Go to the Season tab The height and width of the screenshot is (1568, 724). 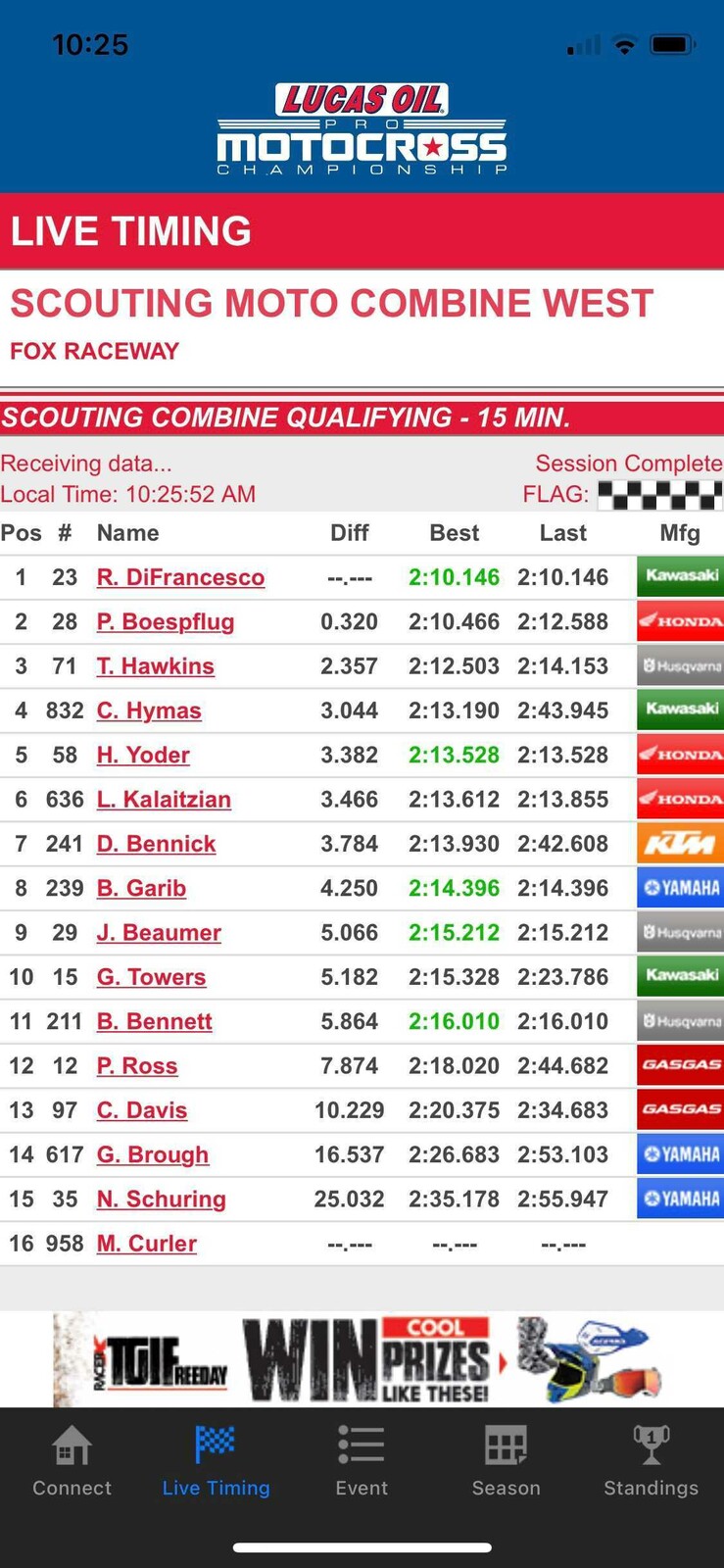506,1460
